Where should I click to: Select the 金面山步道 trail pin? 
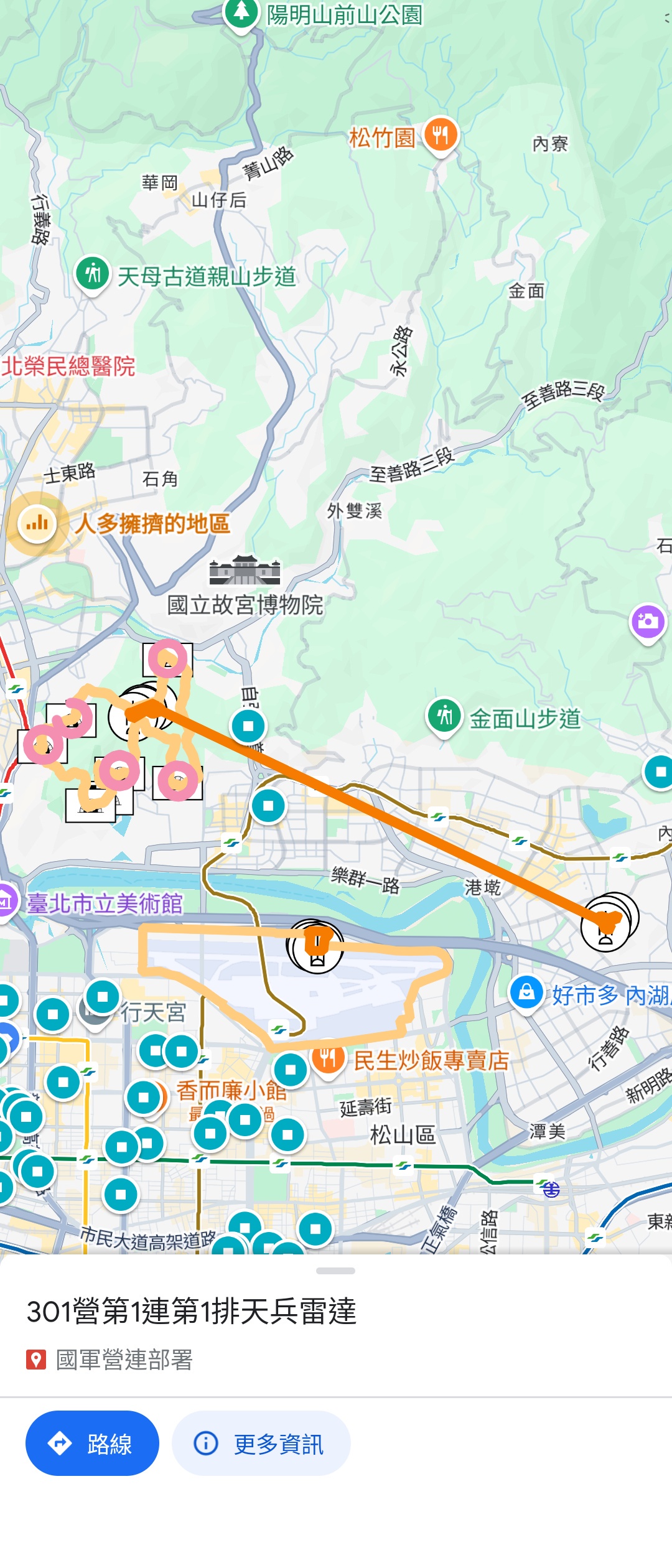444,716
